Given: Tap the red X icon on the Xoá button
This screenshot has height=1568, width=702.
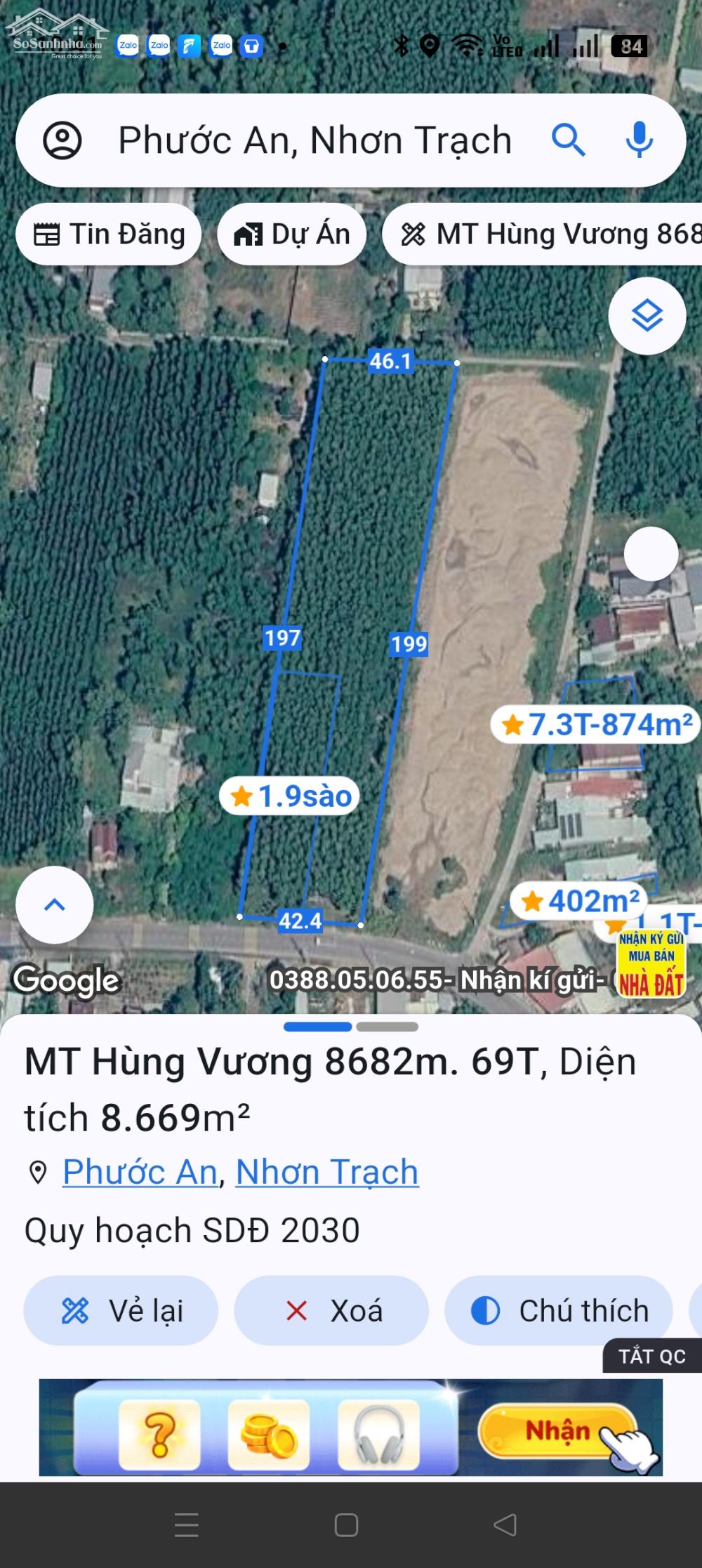Looking at the screenshot, I should [296, 1309].
